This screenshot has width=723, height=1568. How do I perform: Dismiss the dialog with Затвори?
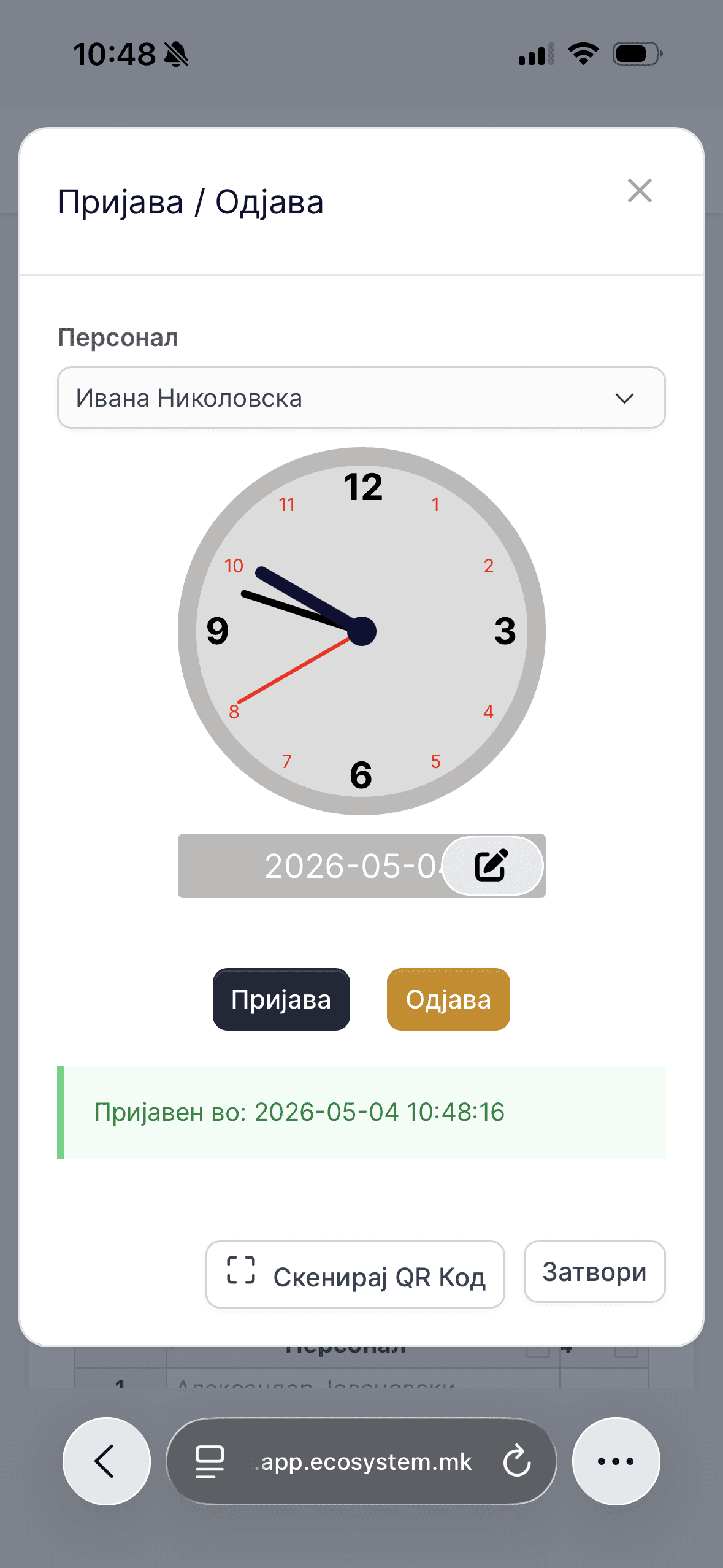pyautogui.click(x=594, y=1272)
